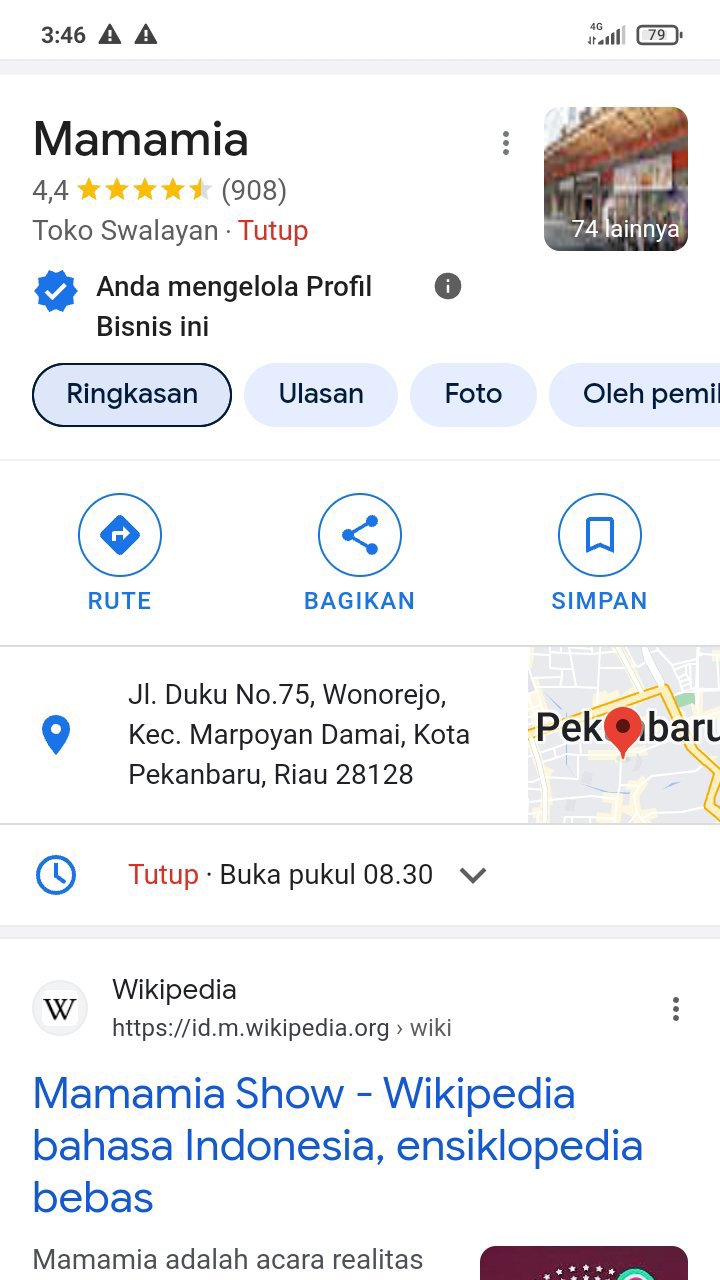Open the Mamamia business overflow menu

tap(506, 143)
